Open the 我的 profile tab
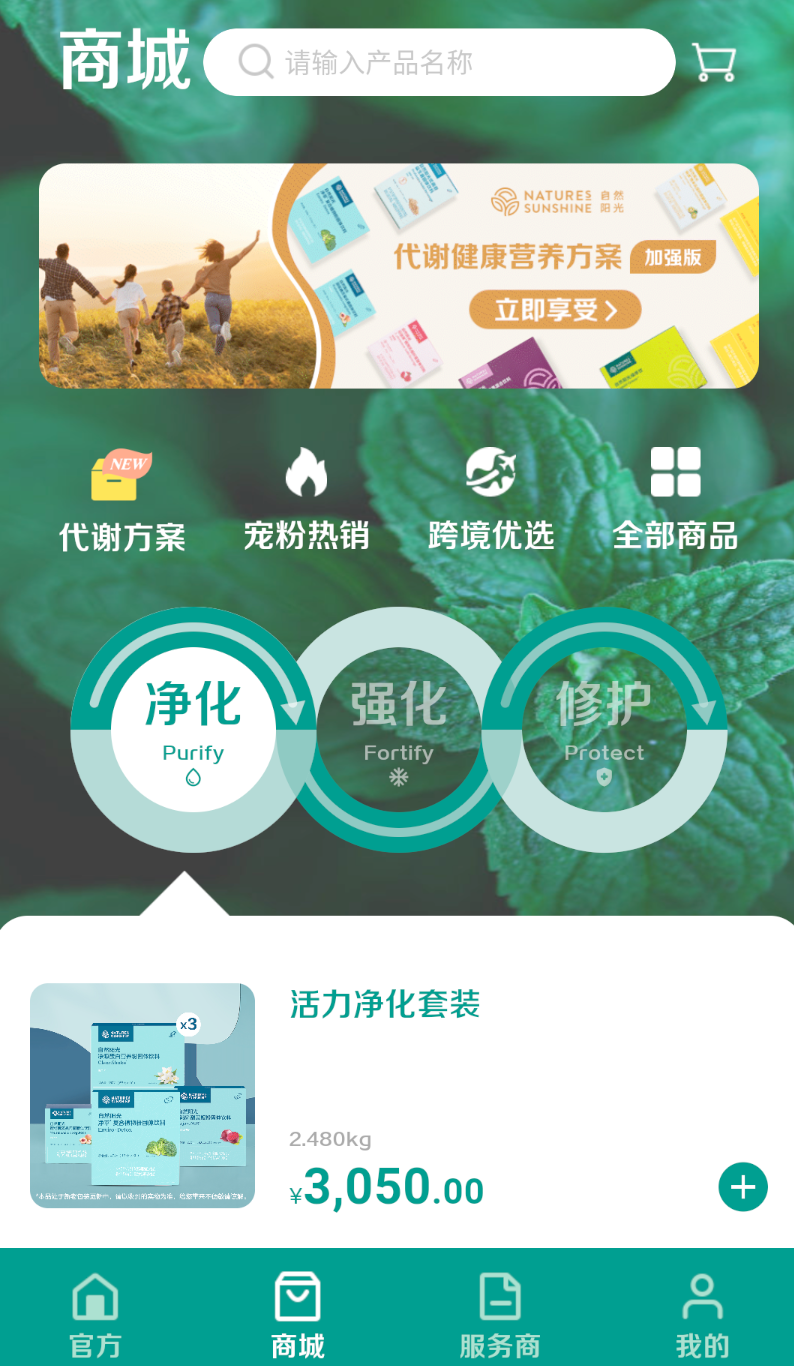Screen dimensions: 794x1366 702,1313
